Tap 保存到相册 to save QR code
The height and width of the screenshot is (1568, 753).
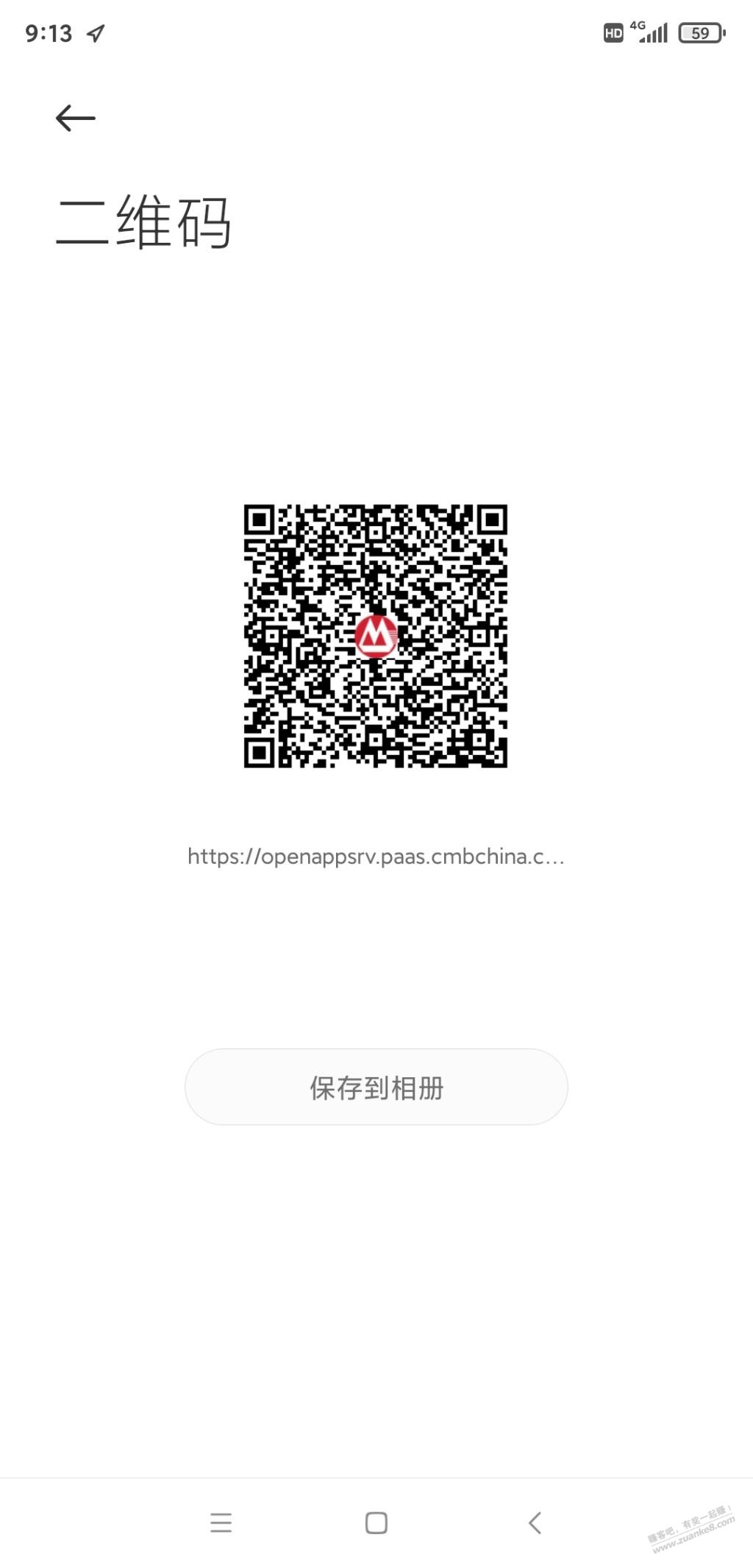pyautogui.click(x=376, y=1087)
